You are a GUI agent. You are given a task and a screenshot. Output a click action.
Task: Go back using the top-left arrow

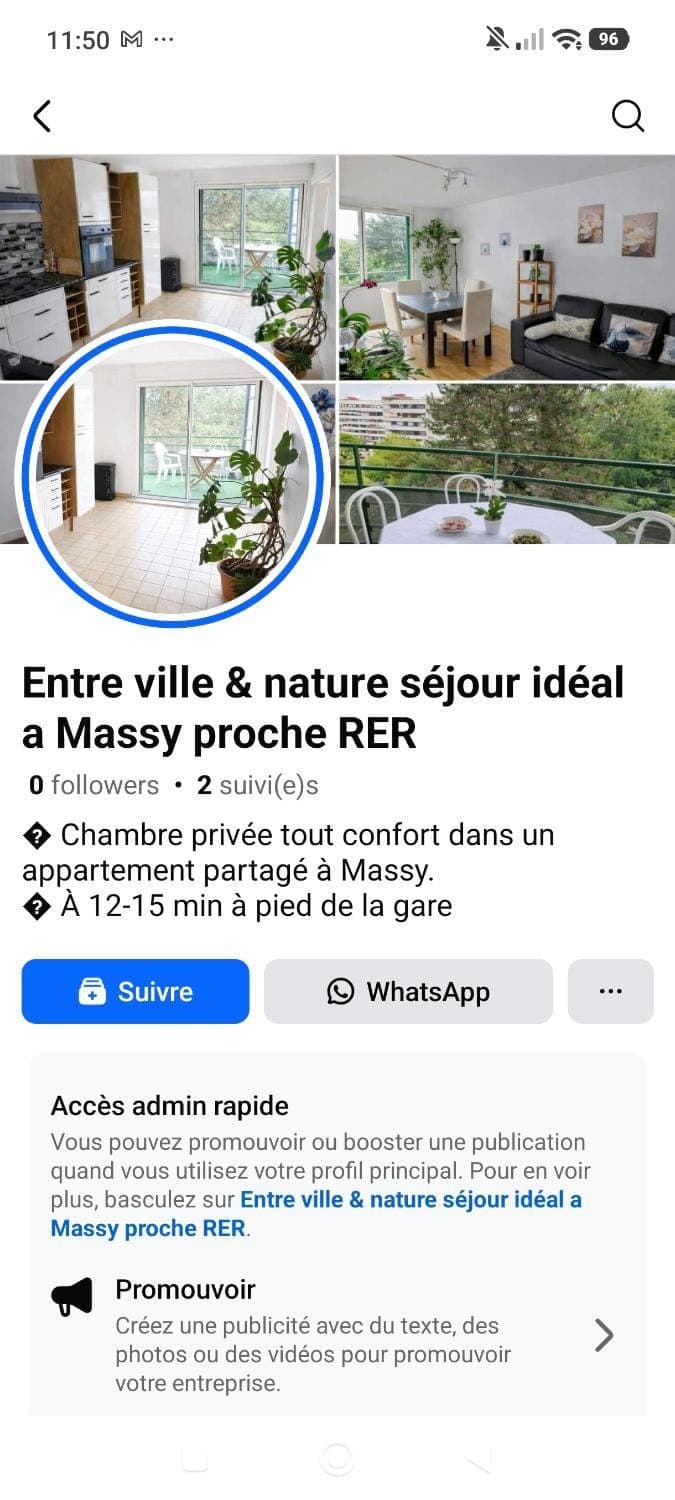[42, 116]
